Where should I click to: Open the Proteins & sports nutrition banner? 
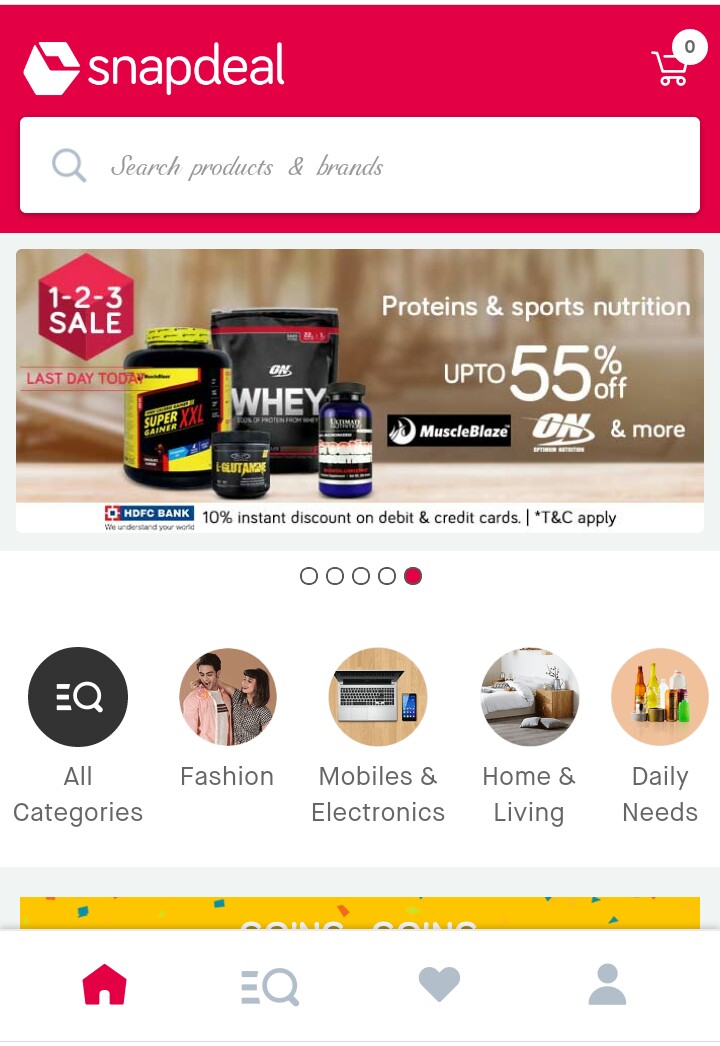[x=360, y=390]
